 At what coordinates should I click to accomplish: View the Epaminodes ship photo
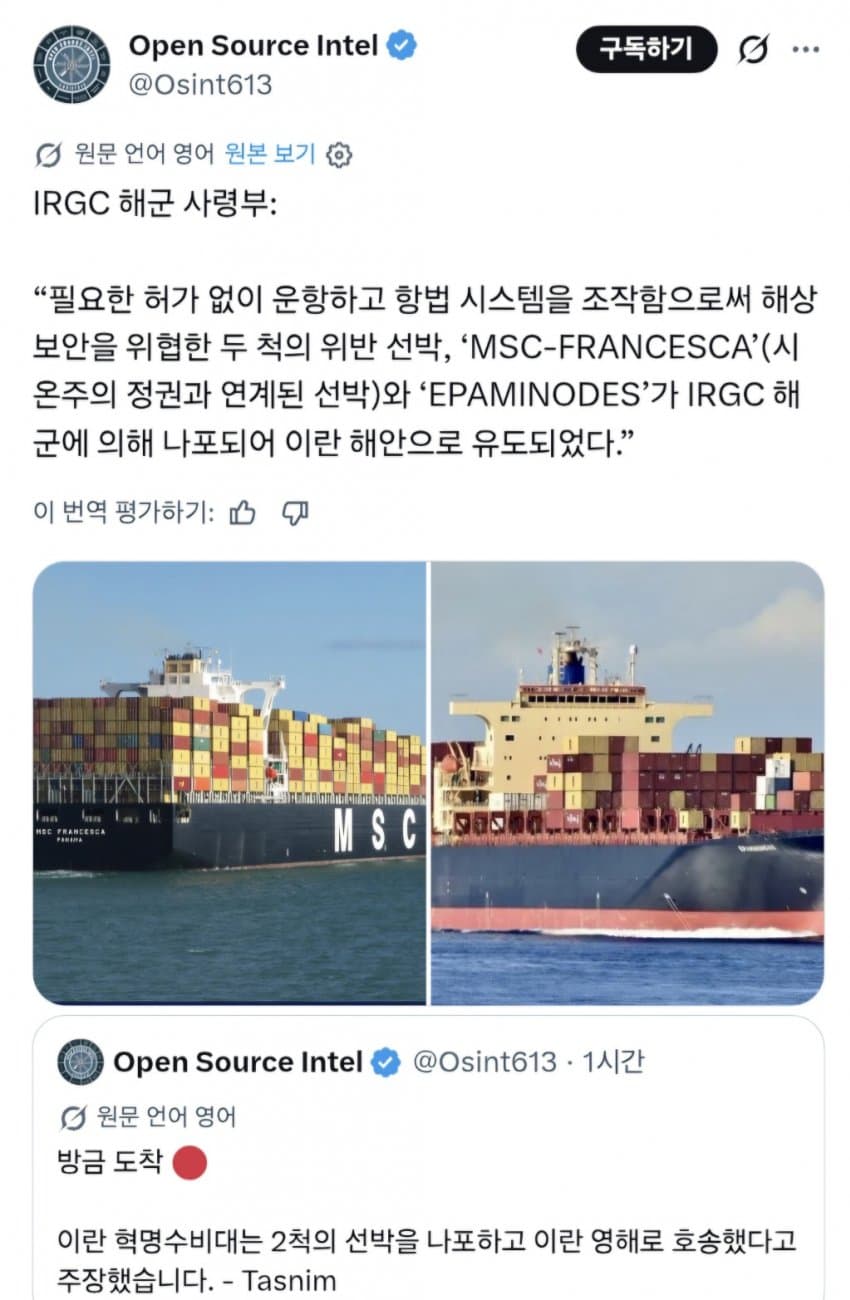pos(627,783)
